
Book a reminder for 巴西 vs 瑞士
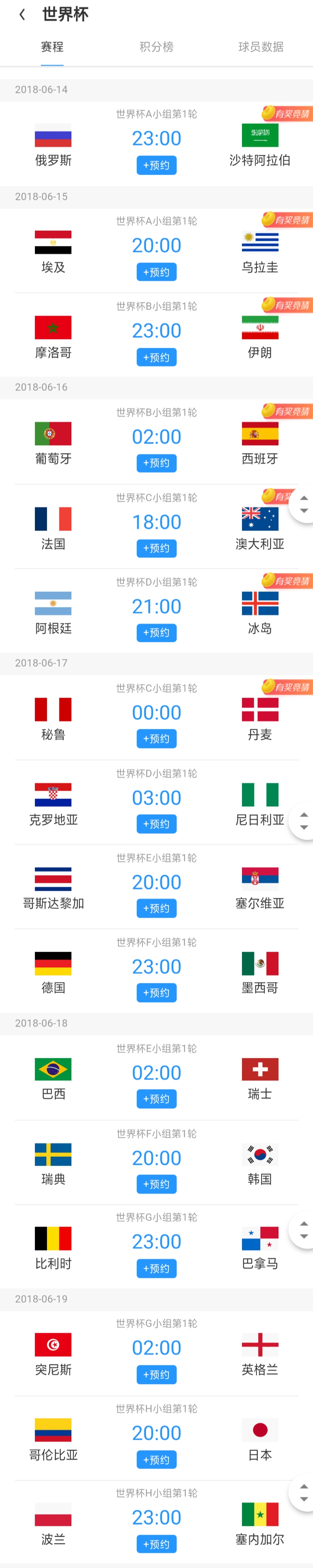click(156, 1099)
